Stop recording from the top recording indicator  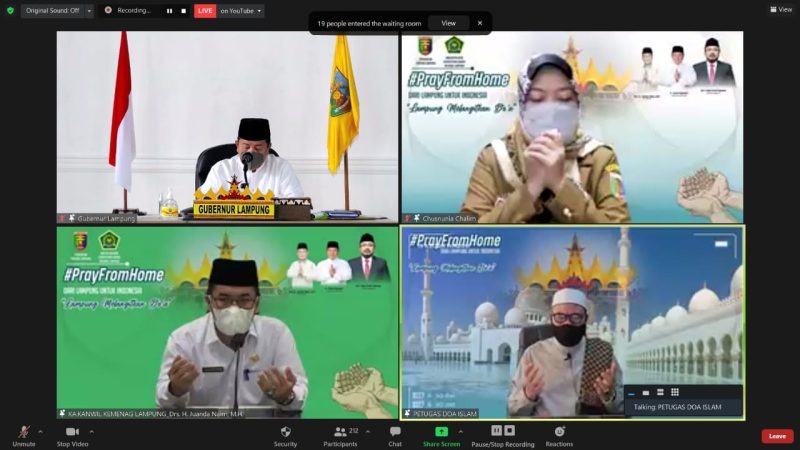click(183, 10)
